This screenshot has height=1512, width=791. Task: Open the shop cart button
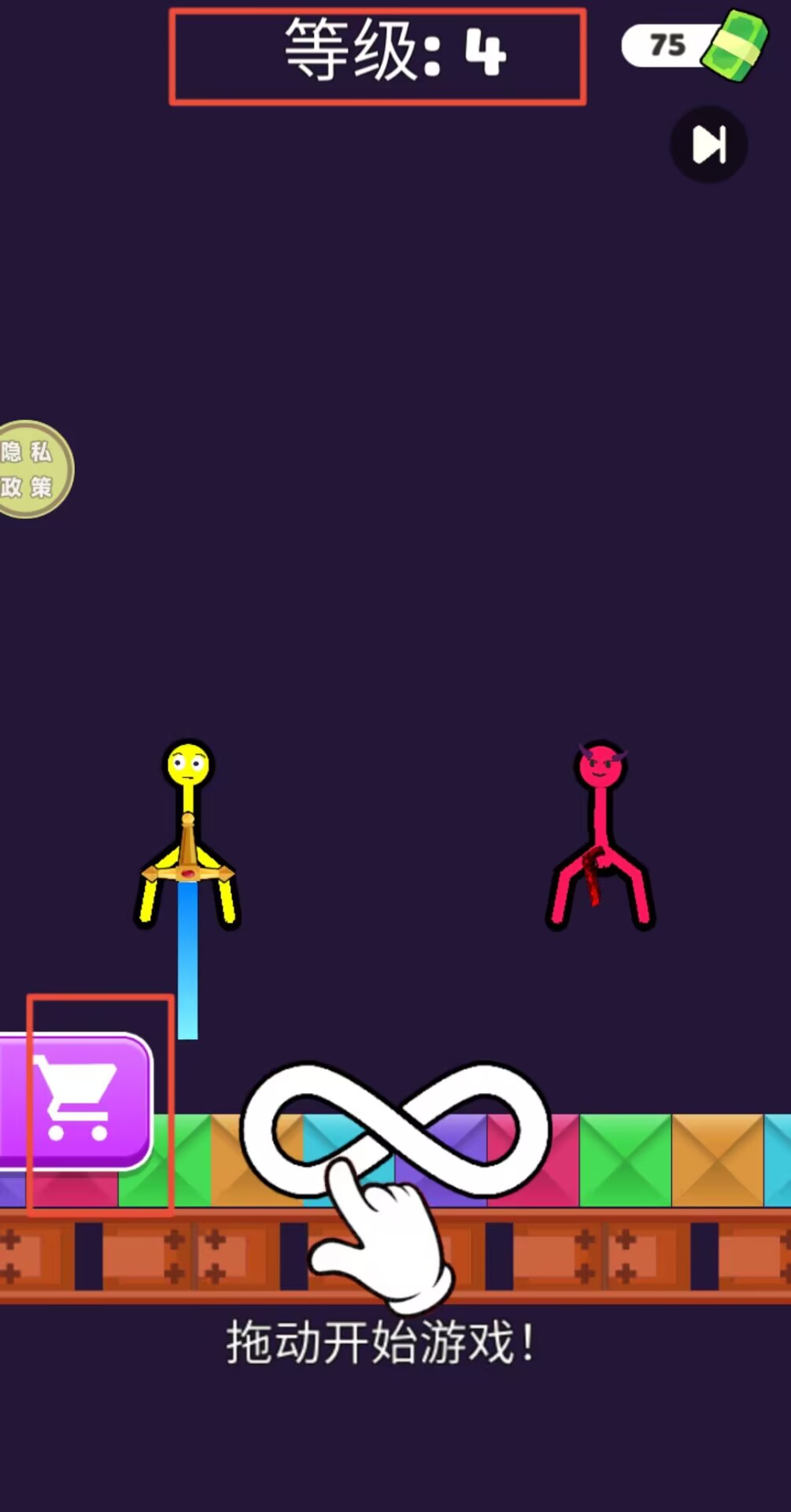pyautogui.click(x=75, y=1100)
